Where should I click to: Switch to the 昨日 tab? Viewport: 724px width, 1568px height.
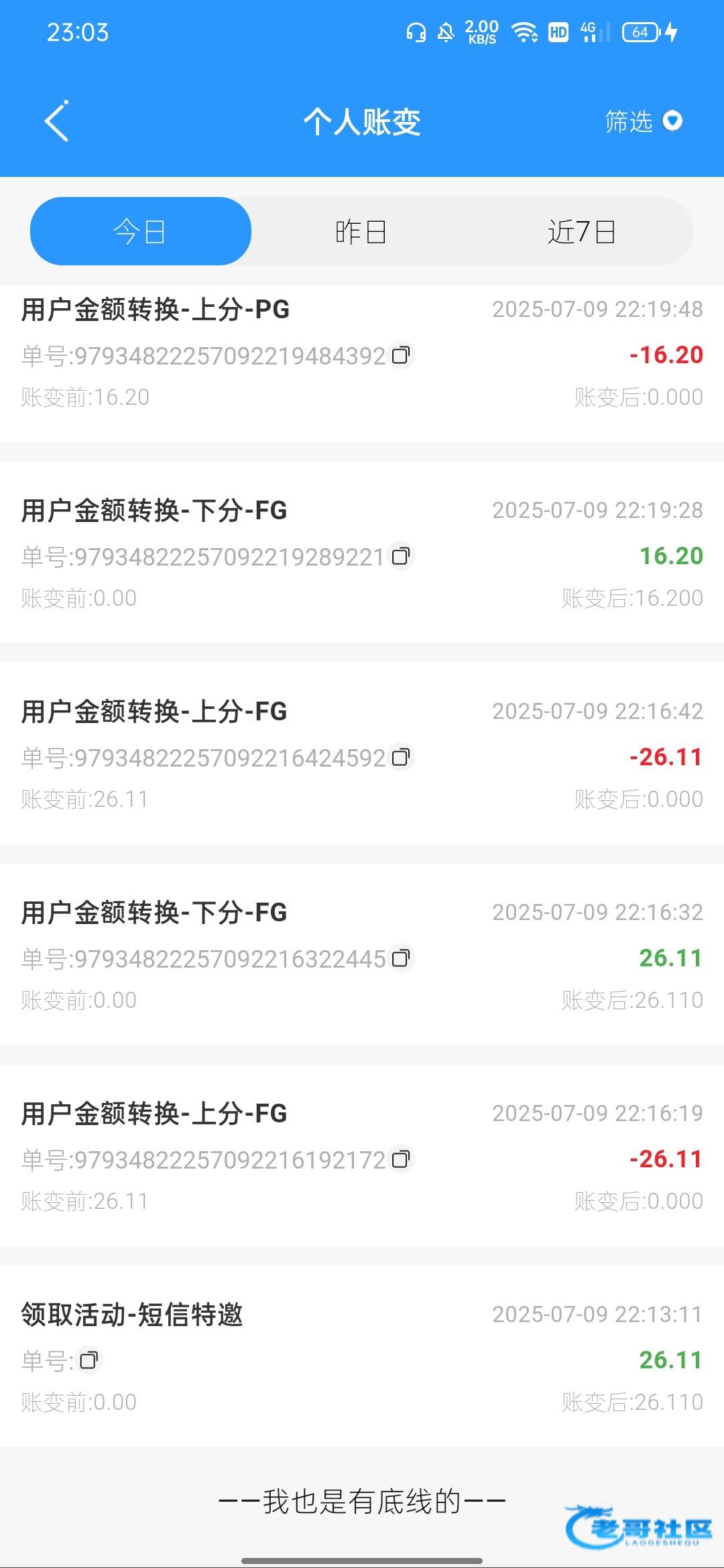[361, 232]
